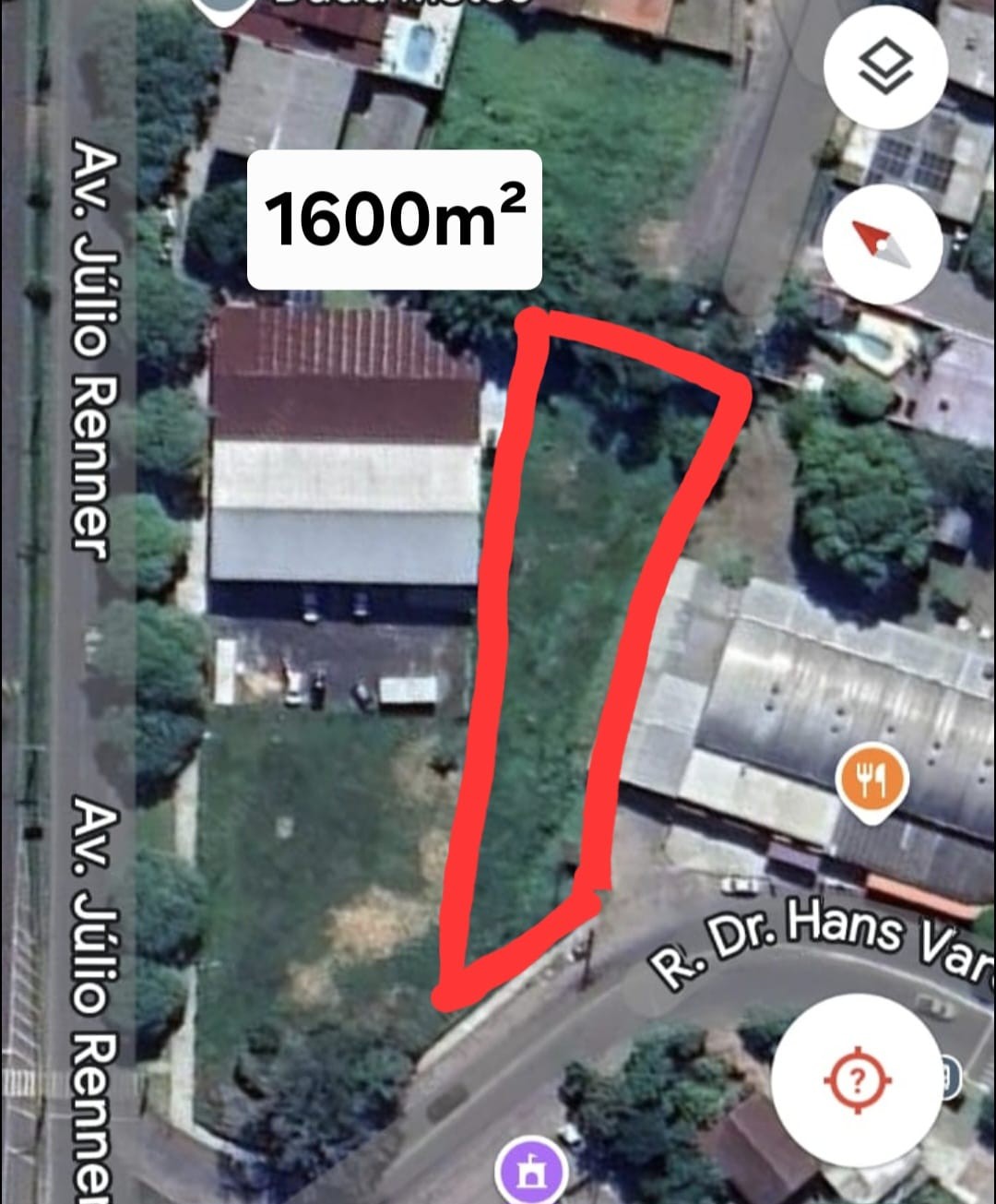The width and height of the screenshot is (996, 1204).
Task: Tap the compass to reorient north
Action: 883,244
